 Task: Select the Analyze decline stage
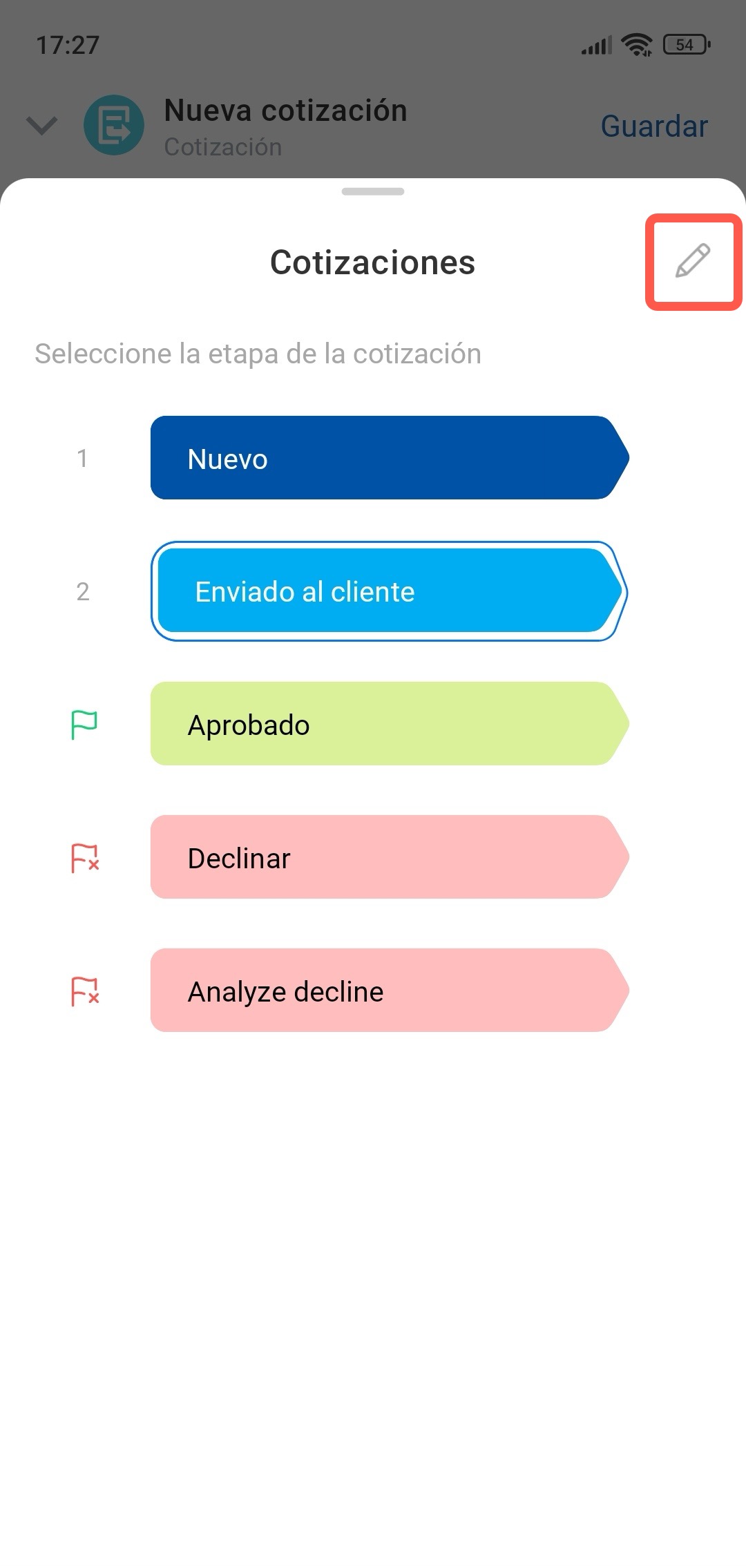[389, 991]
